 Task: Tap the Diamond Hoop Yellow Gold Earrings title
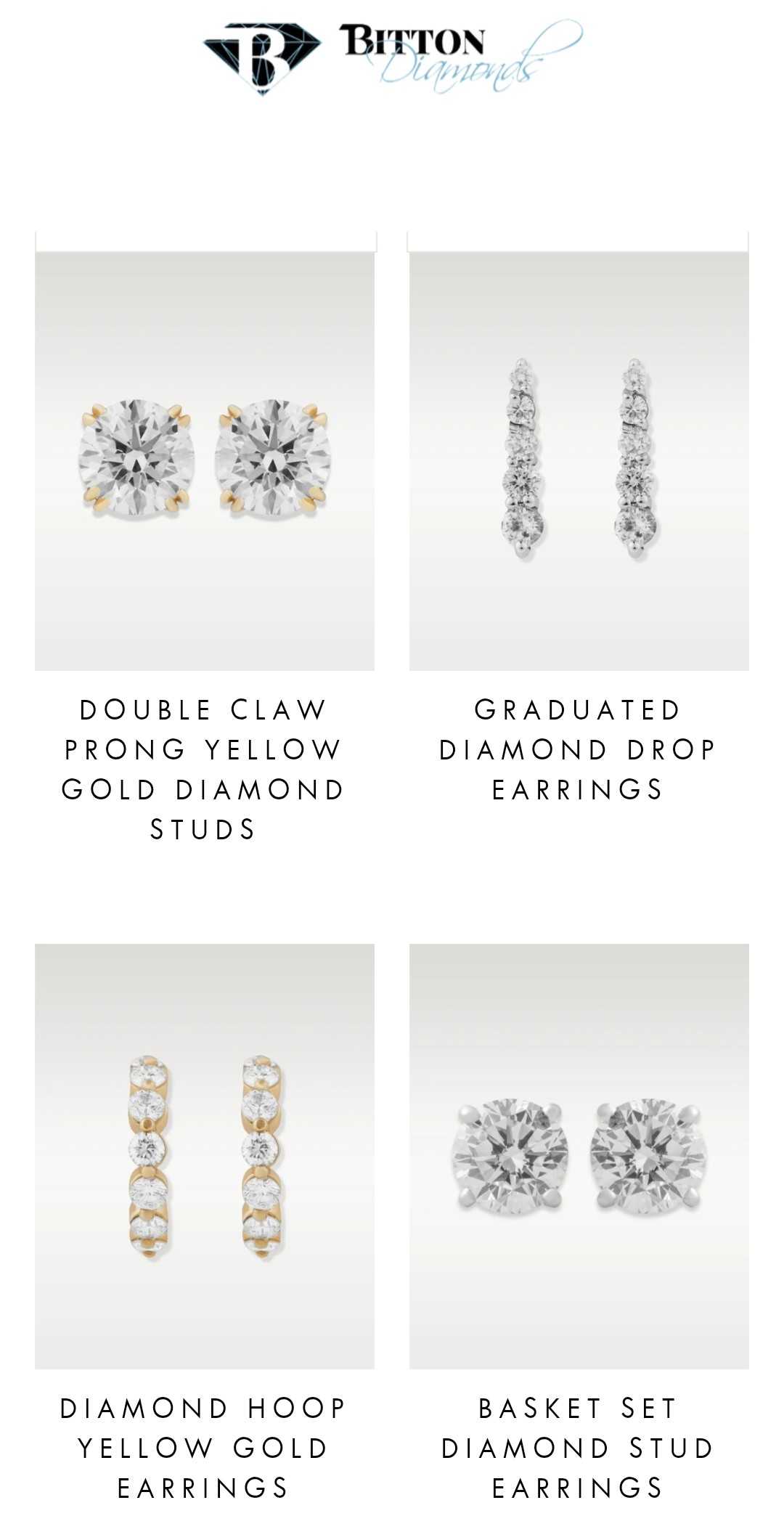click(203, 1448)
